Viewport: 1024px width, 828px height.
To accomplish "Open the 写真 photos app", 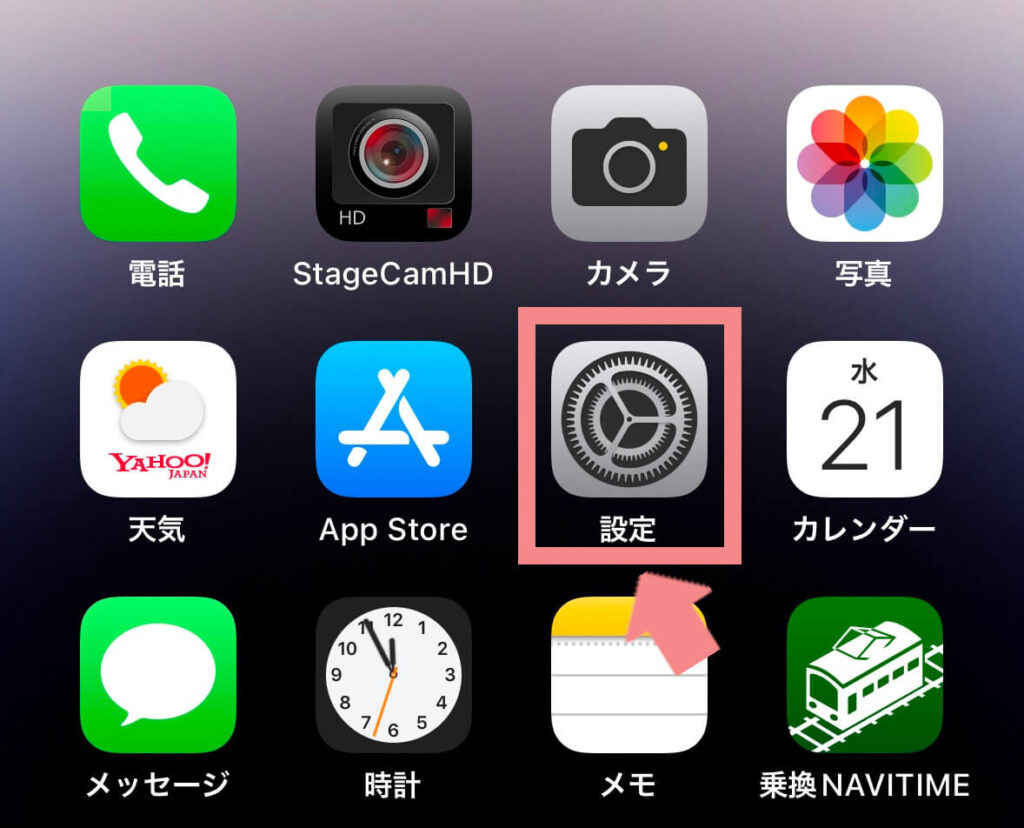I will tap(864, 163).
